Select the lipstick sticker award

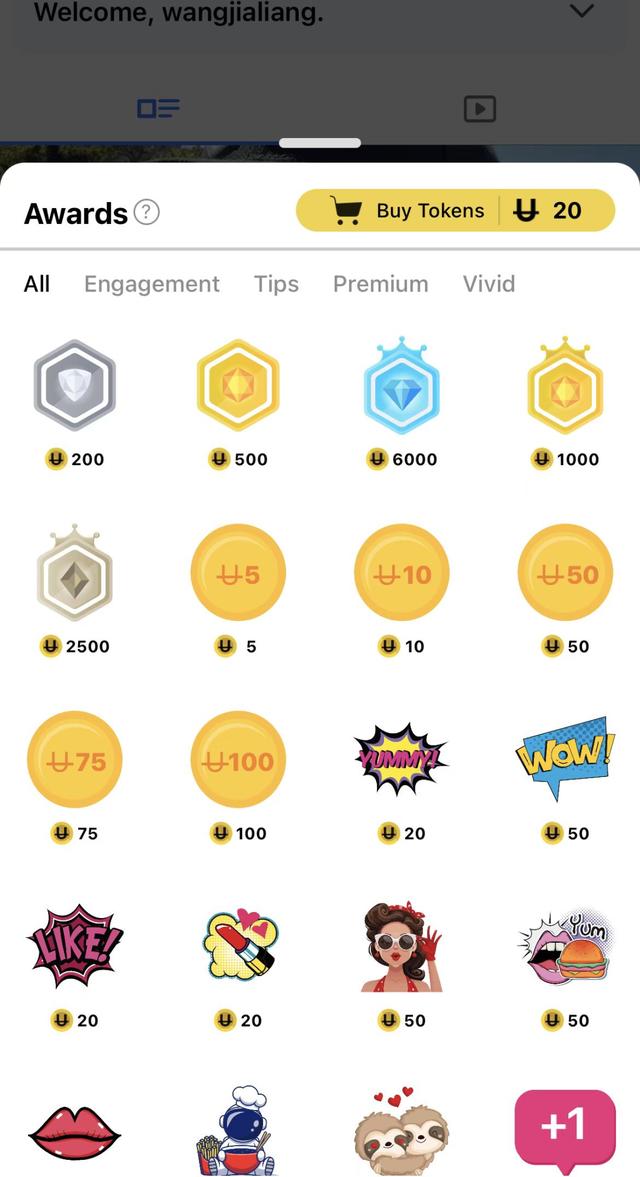tap(239, 946)
